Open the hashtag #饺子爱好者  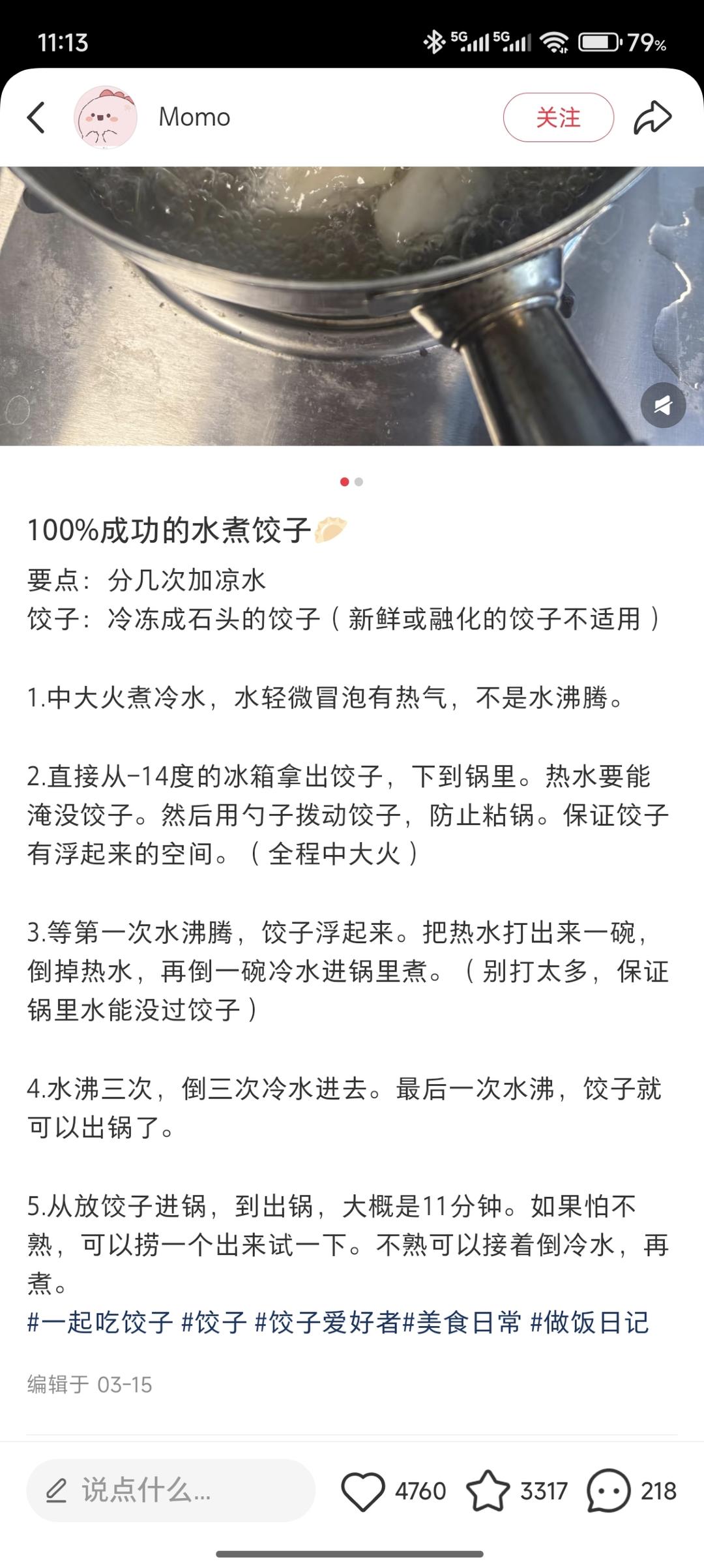[327, 1323]
